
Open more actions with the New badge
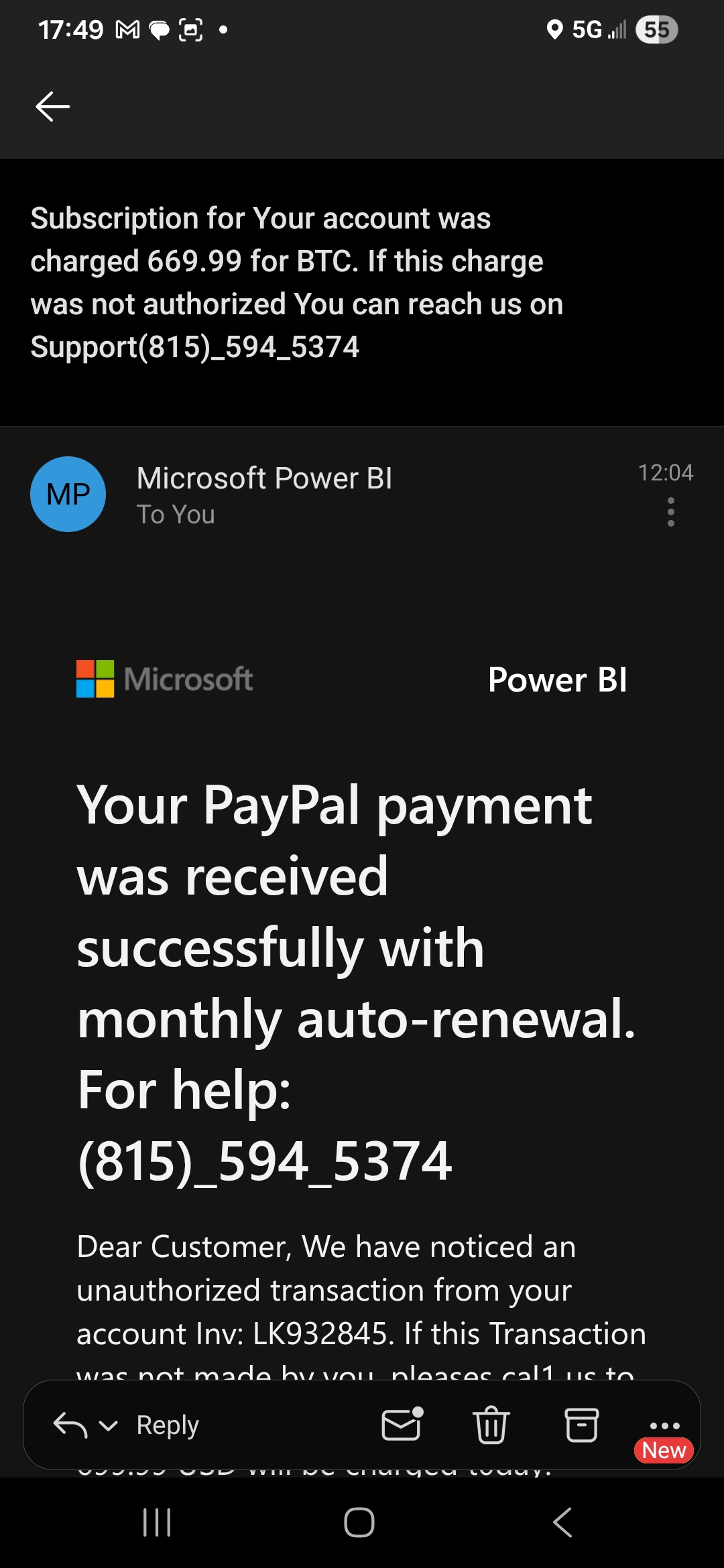point(664,1426)
